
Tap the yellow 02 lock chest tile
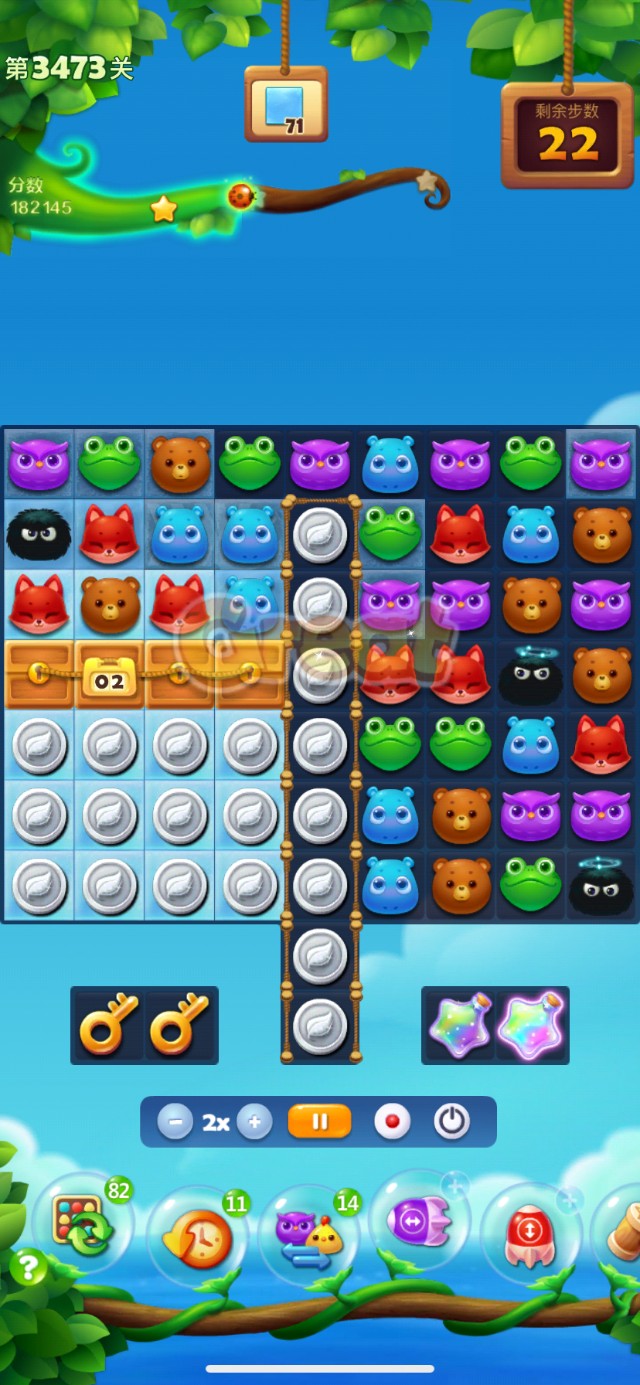click(109, 676)
